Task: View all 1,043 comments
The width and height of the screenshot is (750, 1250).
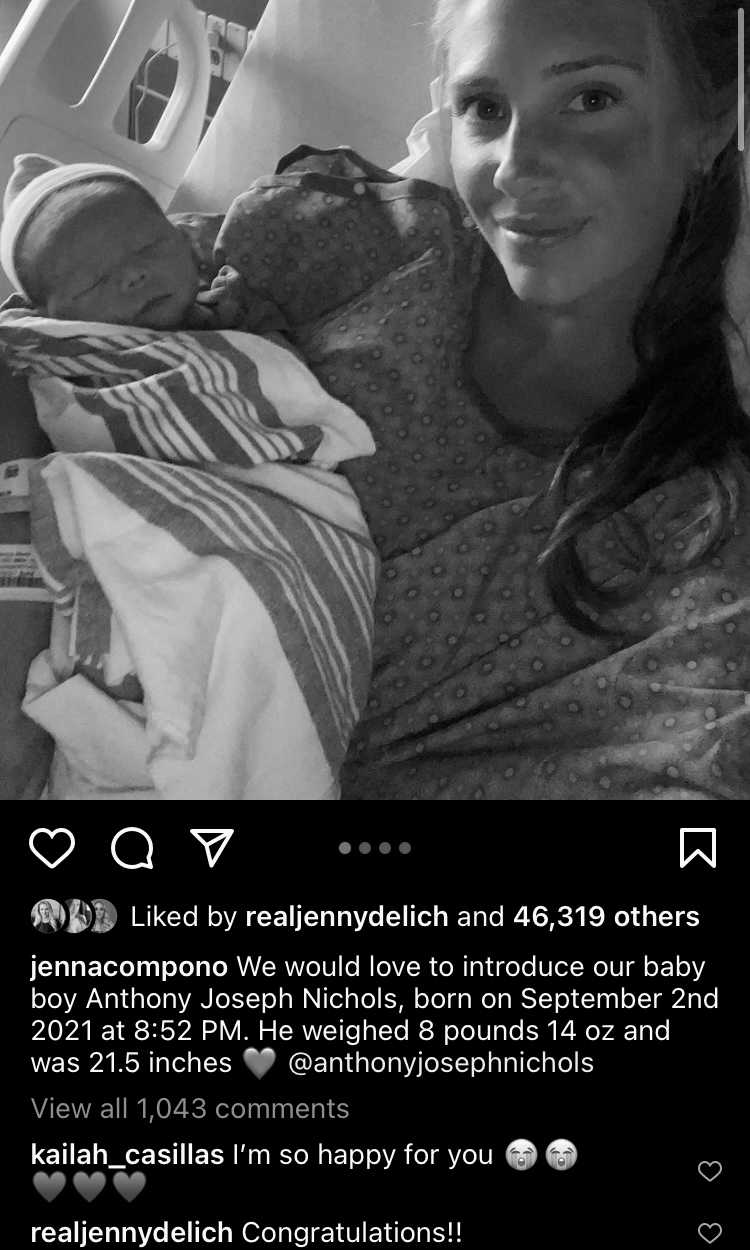Action: tap(190, 1108)
